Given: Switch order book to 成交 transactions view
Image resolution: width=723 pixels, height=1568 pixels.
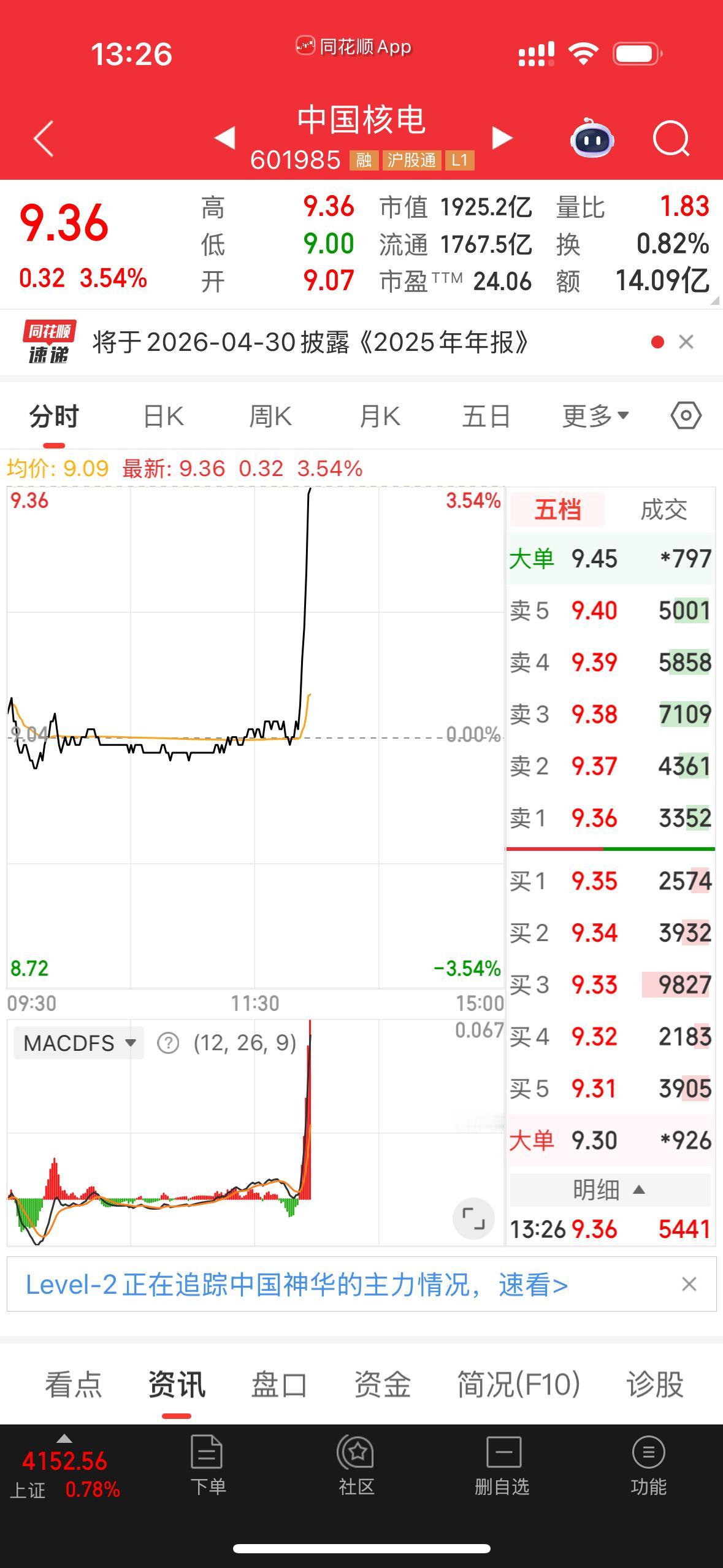Looking at the screenshot, I should [664, 509].
